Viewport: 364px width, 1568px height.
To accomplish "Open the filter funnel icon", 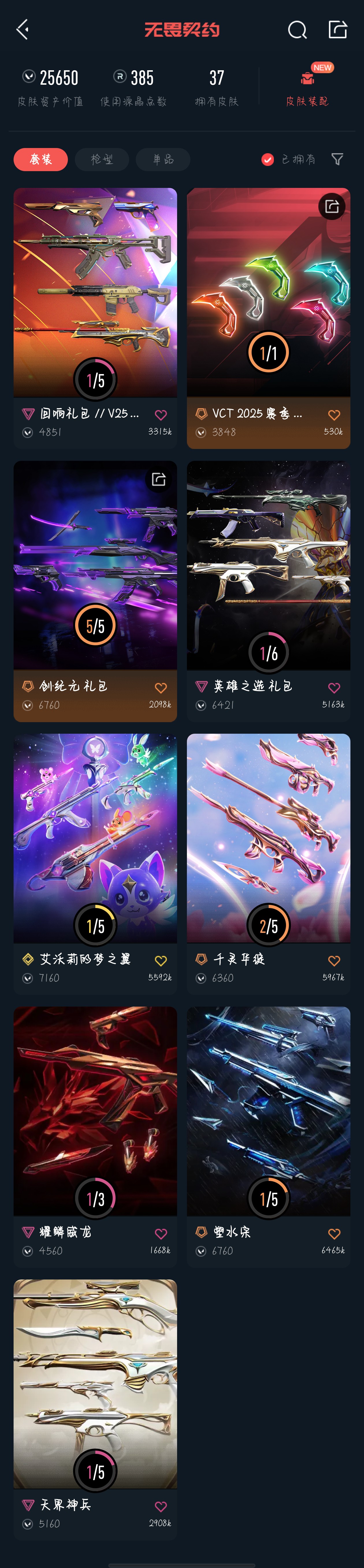I will click(337, 160).
